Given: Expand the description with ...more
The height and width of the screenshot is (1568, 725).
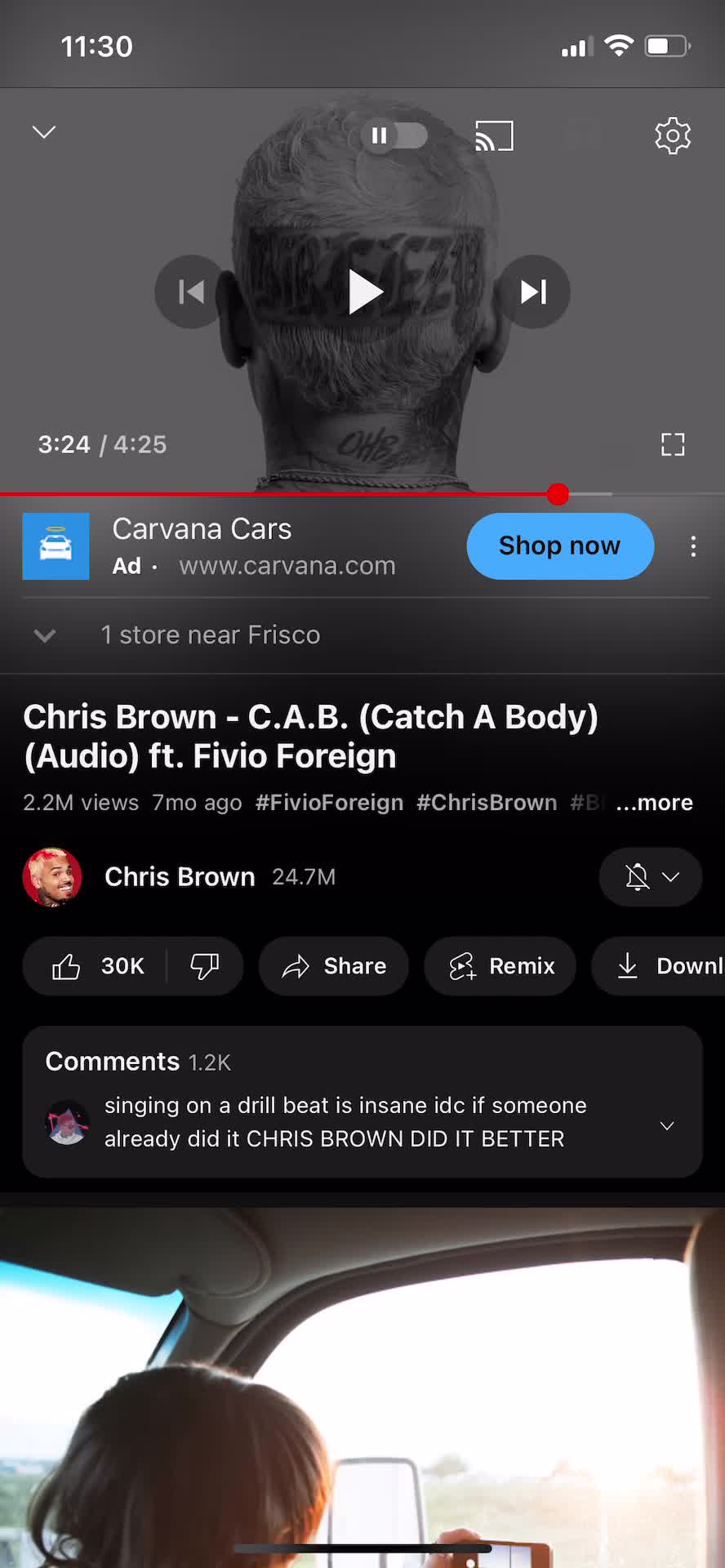Looking at the screenshot, I should 654,803.
